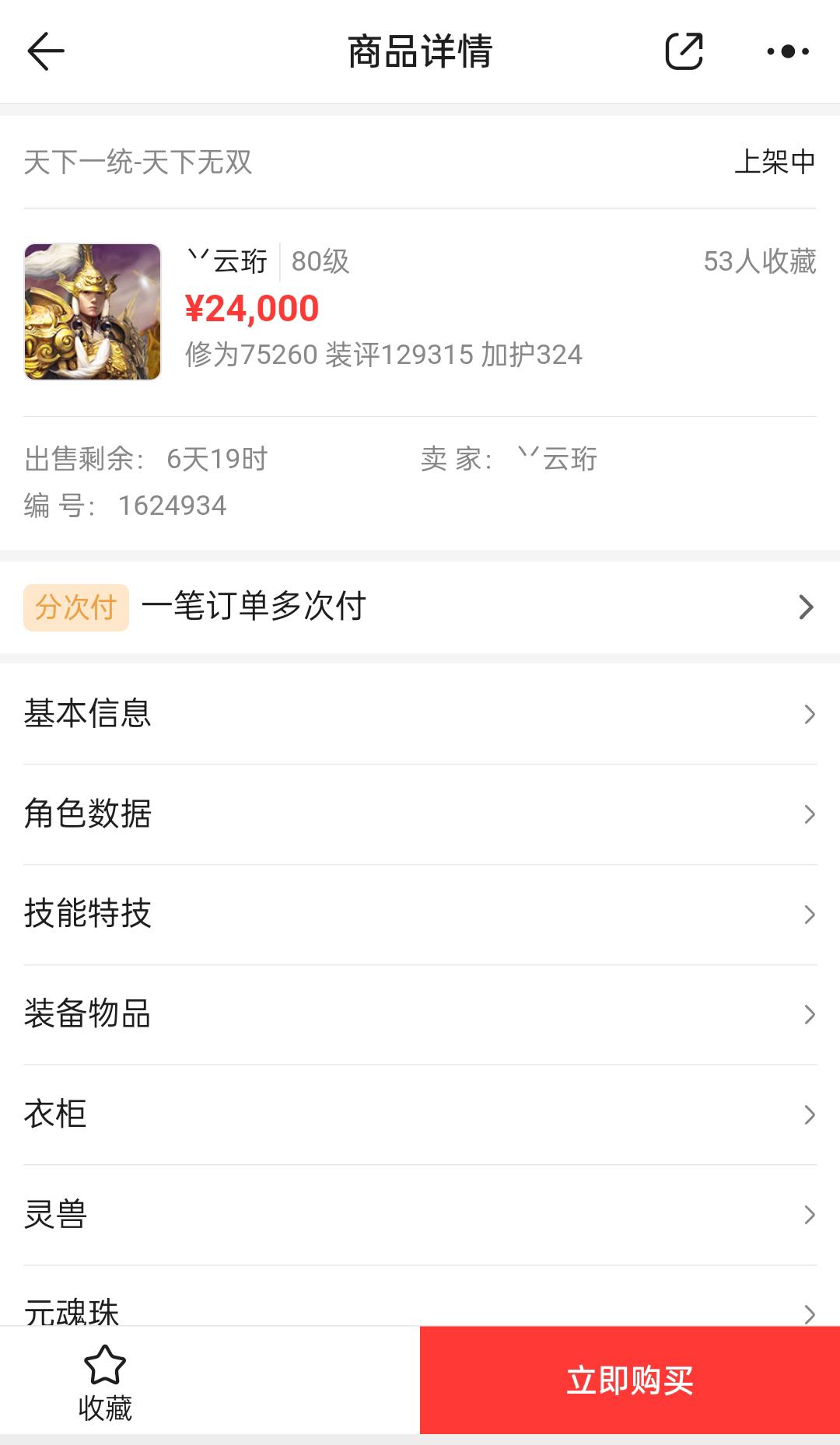Screen dimensions: 840x1445
Task: View the character avatar image
Action: (93, 312)
